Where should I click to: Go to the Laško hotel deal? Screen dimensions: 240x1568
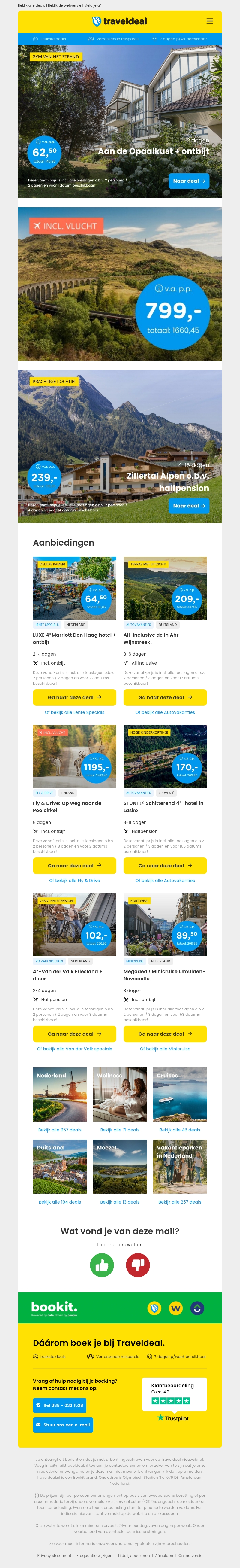[x=165, y=865]
